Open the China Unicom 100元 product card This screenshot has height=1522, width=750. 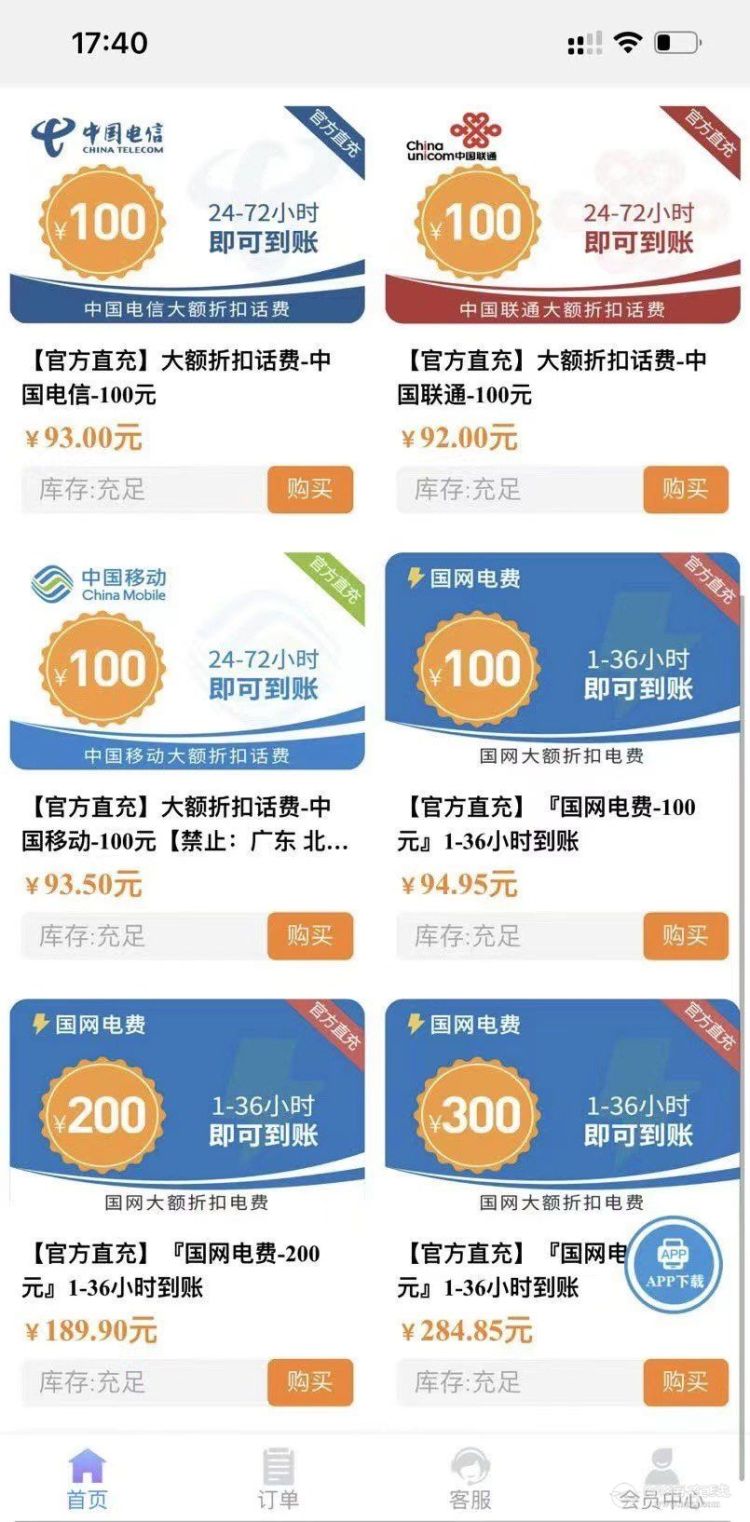[x=562, y=215]
